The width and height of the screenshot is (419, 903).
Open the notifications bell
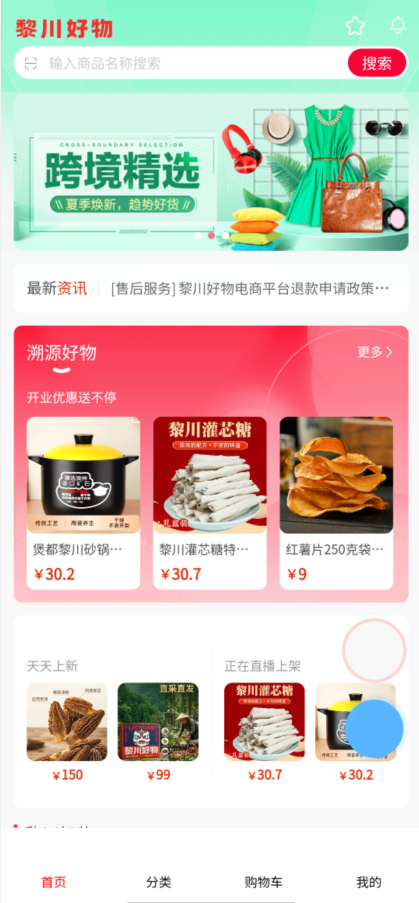(x=398, y=26)
